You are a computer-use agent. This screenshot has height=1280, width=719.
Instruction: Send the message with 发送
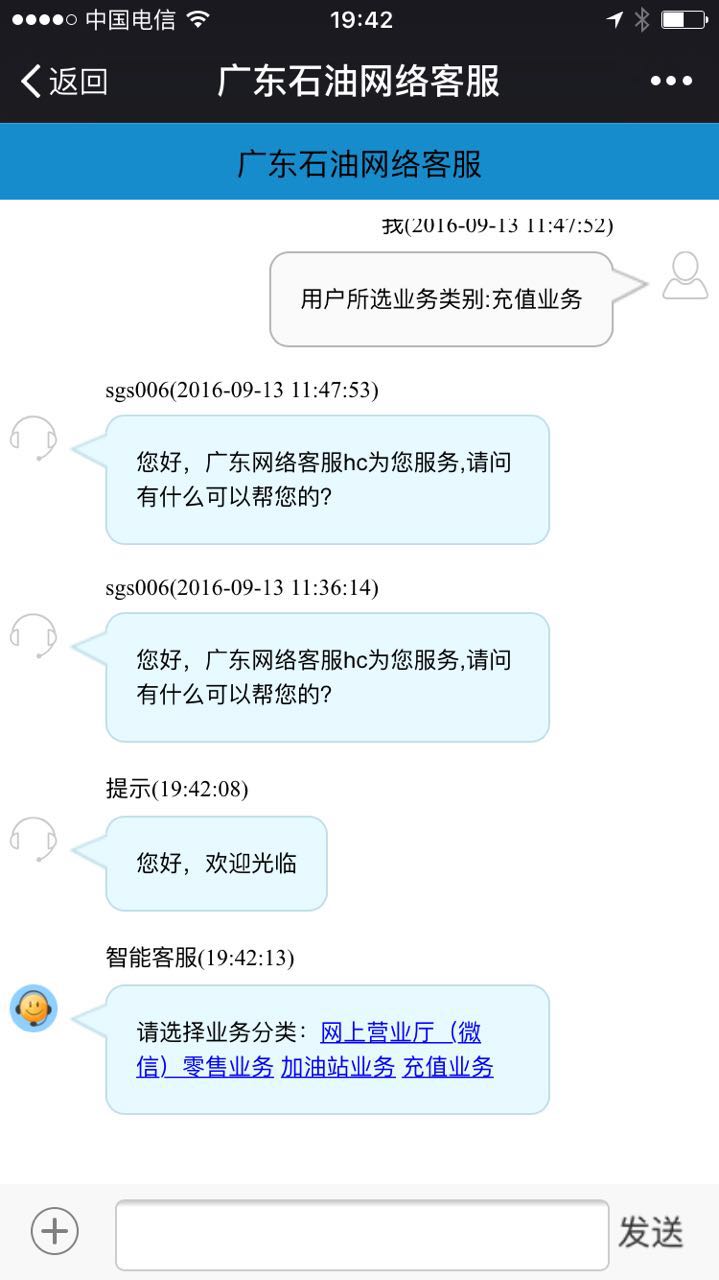coord(651,1232)
